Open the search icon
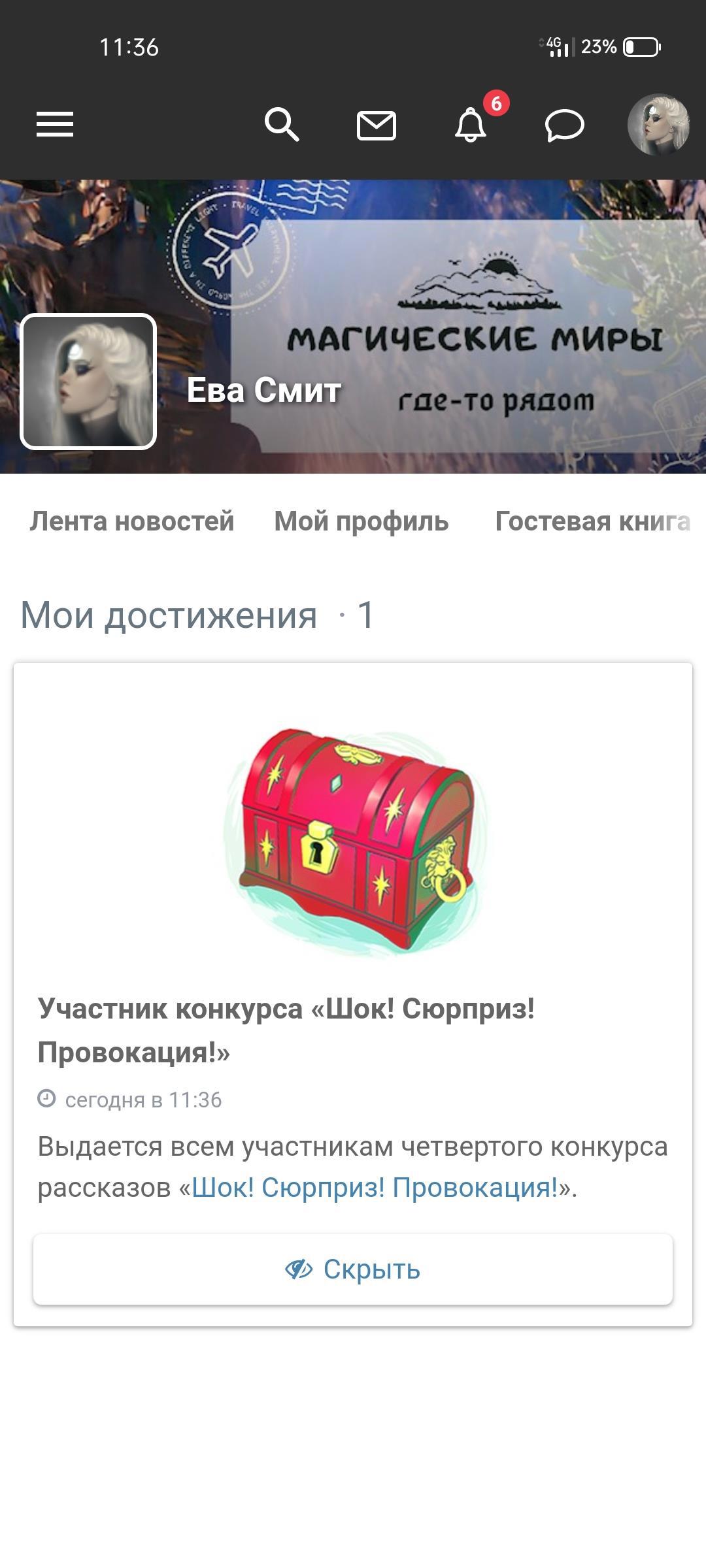 pos(282,124)
